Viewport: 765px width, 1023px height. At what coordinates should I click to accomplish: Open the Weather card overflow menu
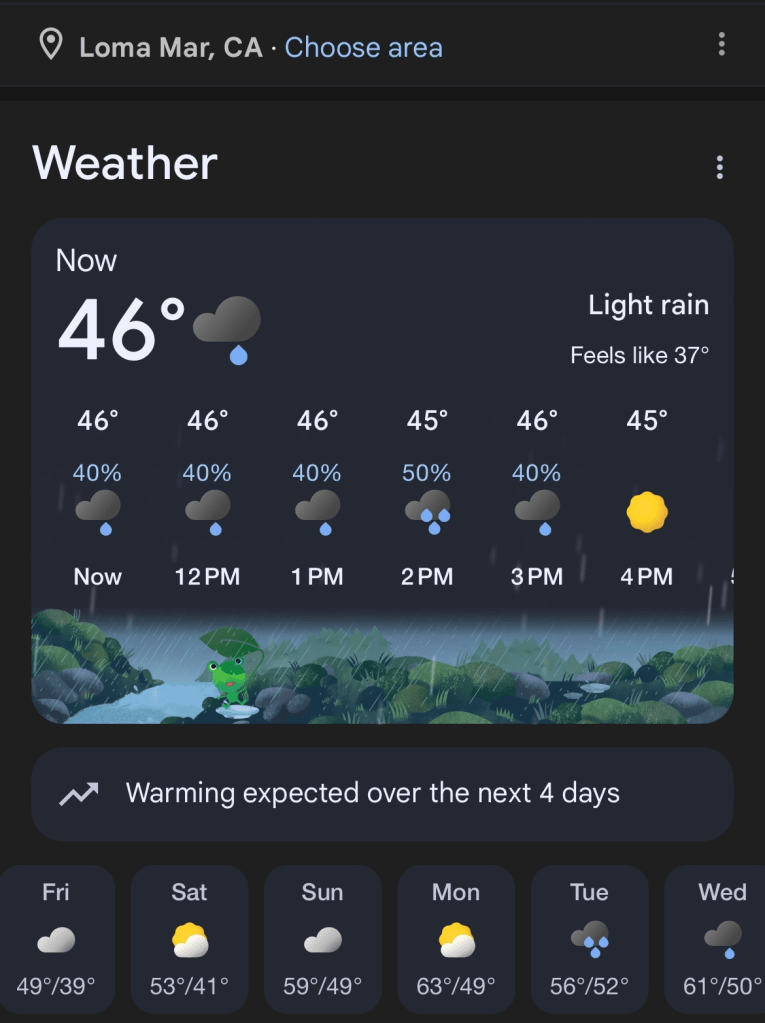point(719,167)
